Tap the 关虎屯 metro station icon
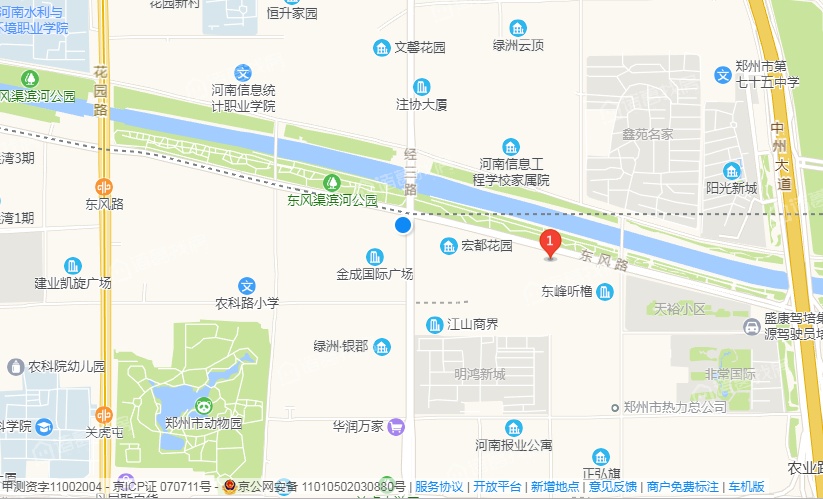This screenshot has width=823, height=499. click(104, 415)
